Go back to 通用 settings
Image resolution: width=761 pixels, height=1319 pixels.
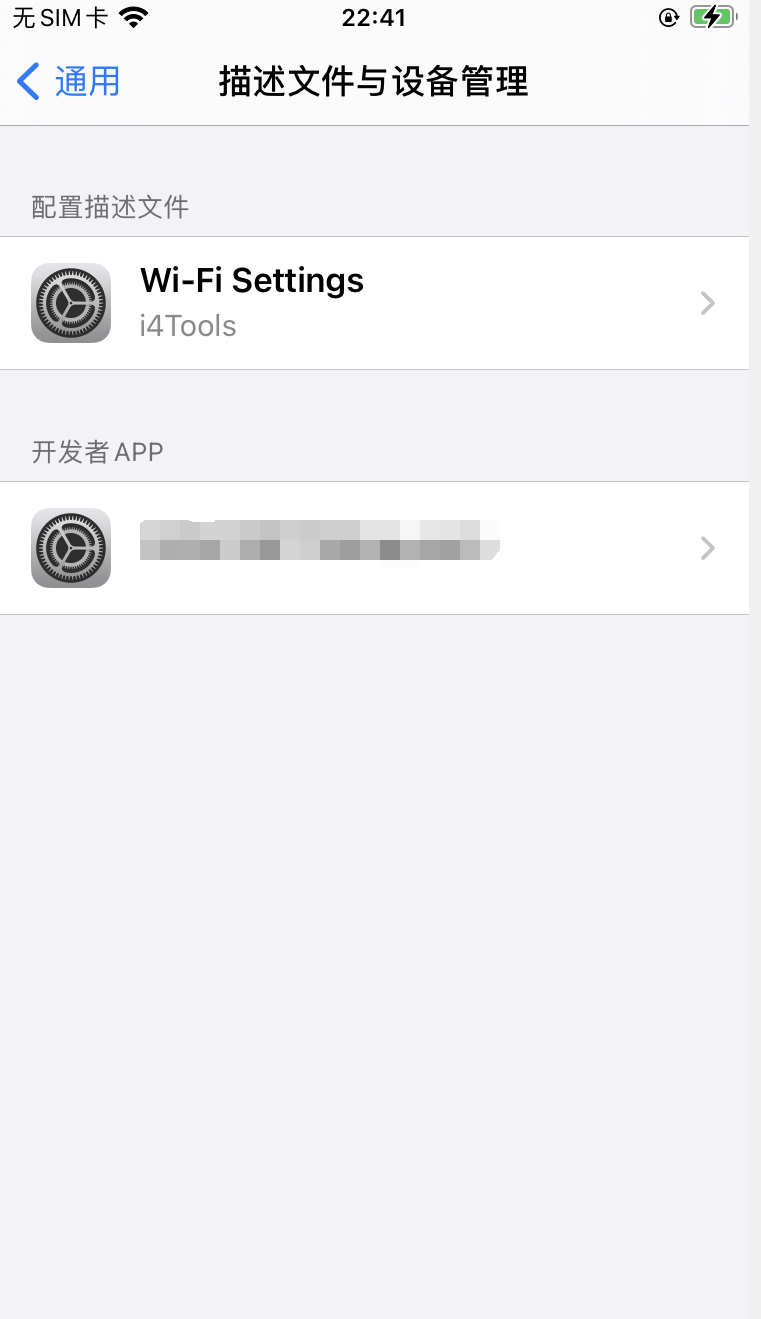click(x=68, y=82)
